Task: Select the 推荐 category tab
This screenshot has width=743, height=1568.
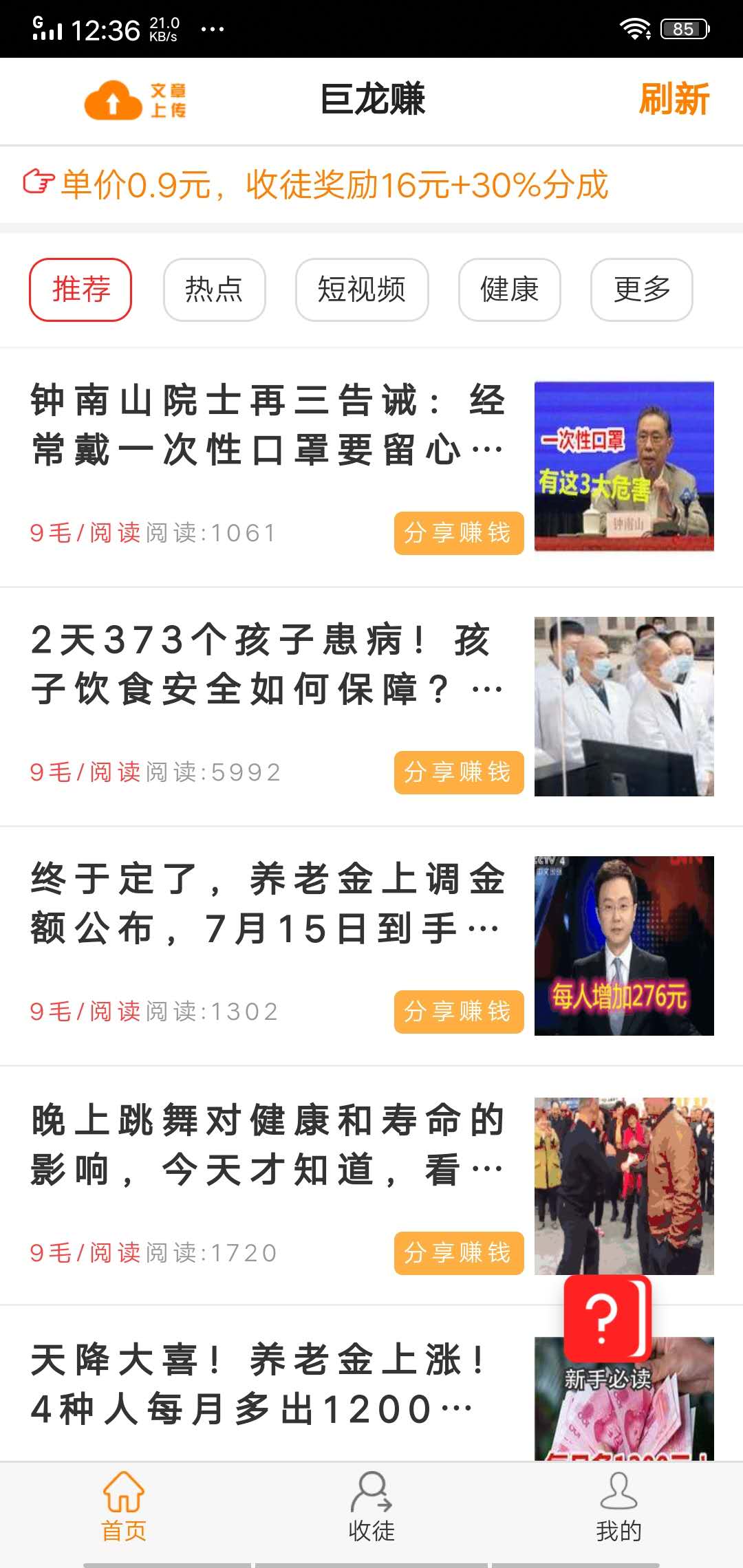Action: point(80,290)
